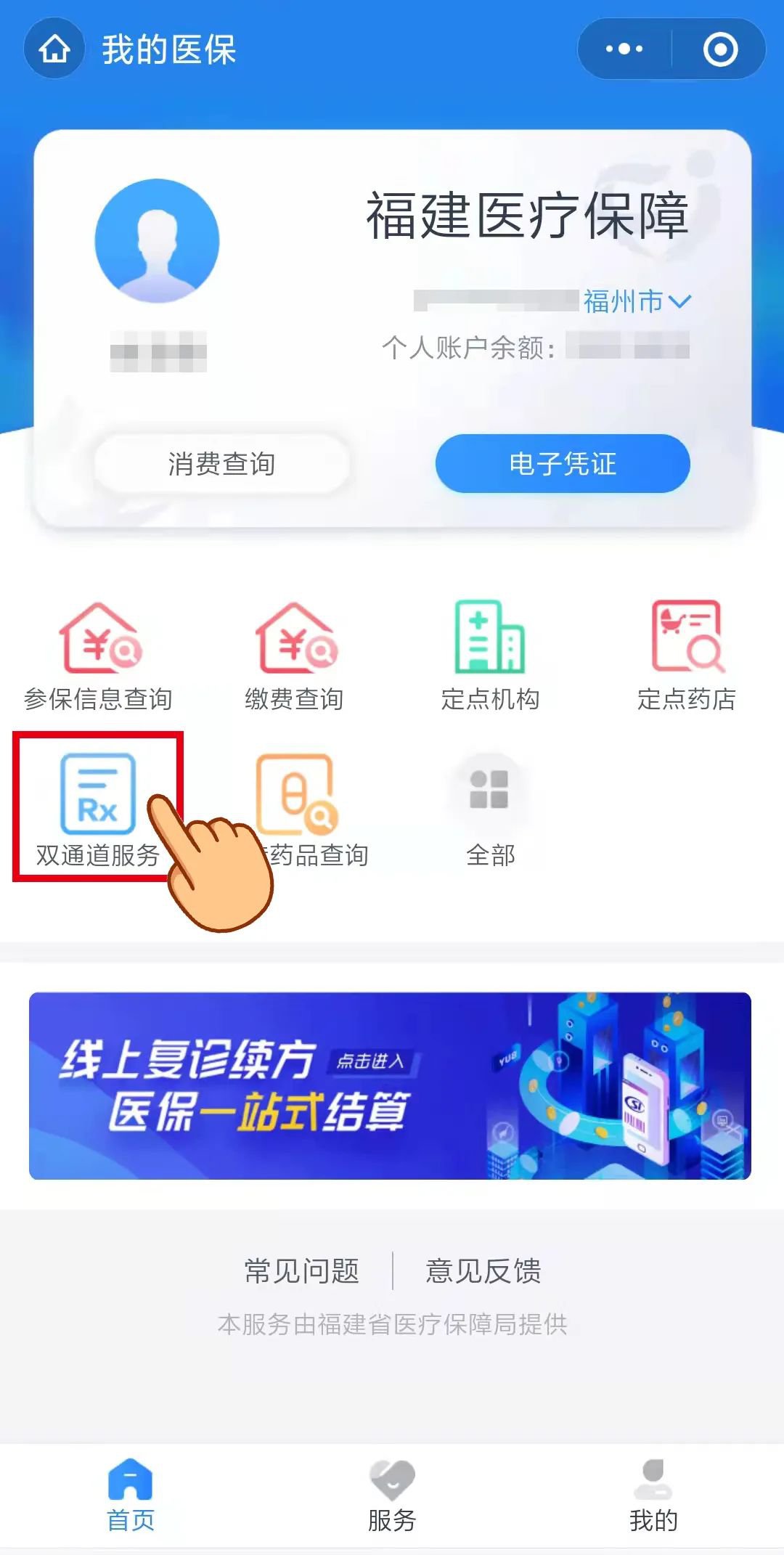784x1555 pixels.
Task: Open 常见问题
Action: click(302, 1271)
